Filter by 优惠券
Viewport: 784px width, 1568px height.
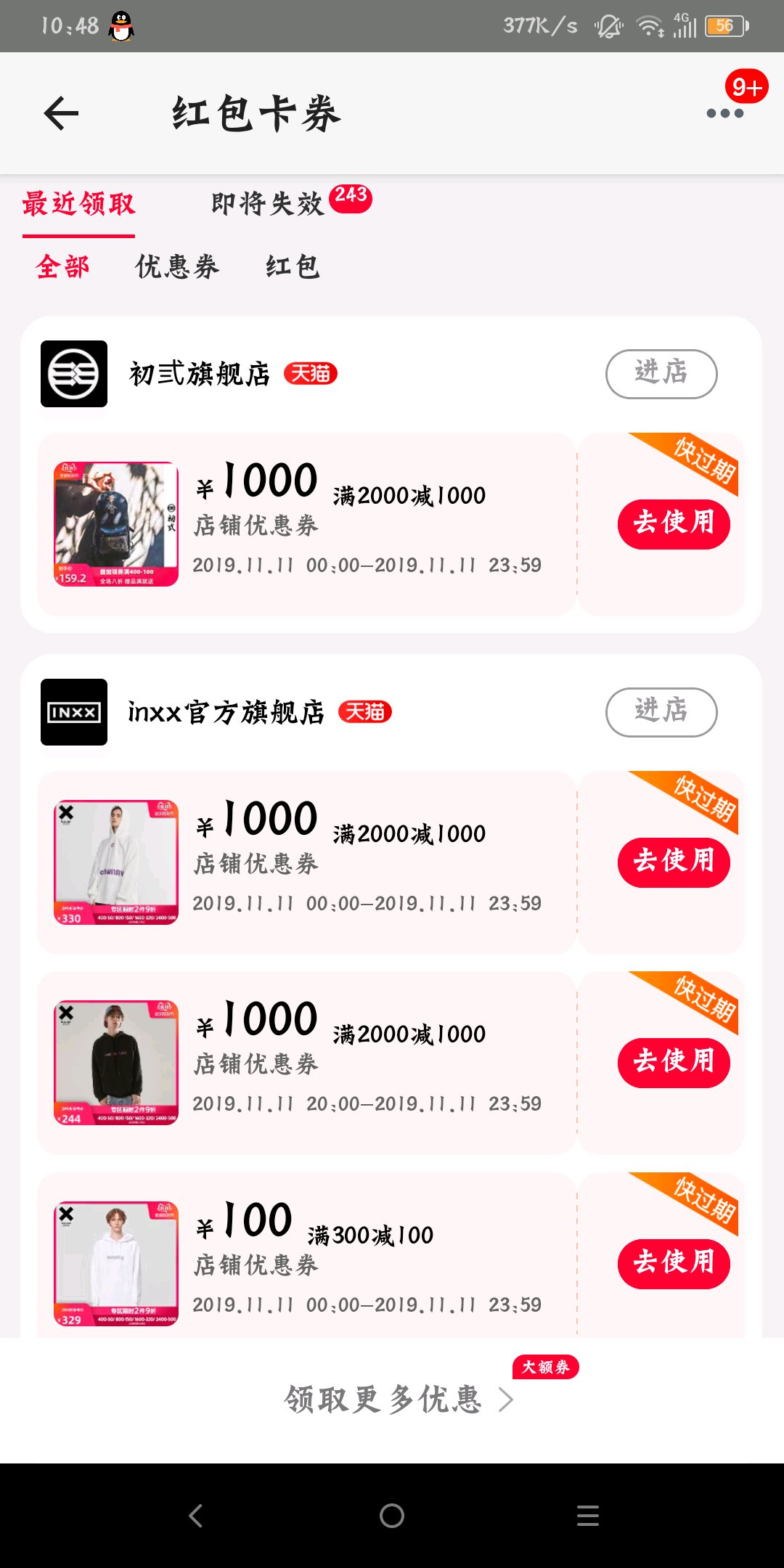point(177,266)
